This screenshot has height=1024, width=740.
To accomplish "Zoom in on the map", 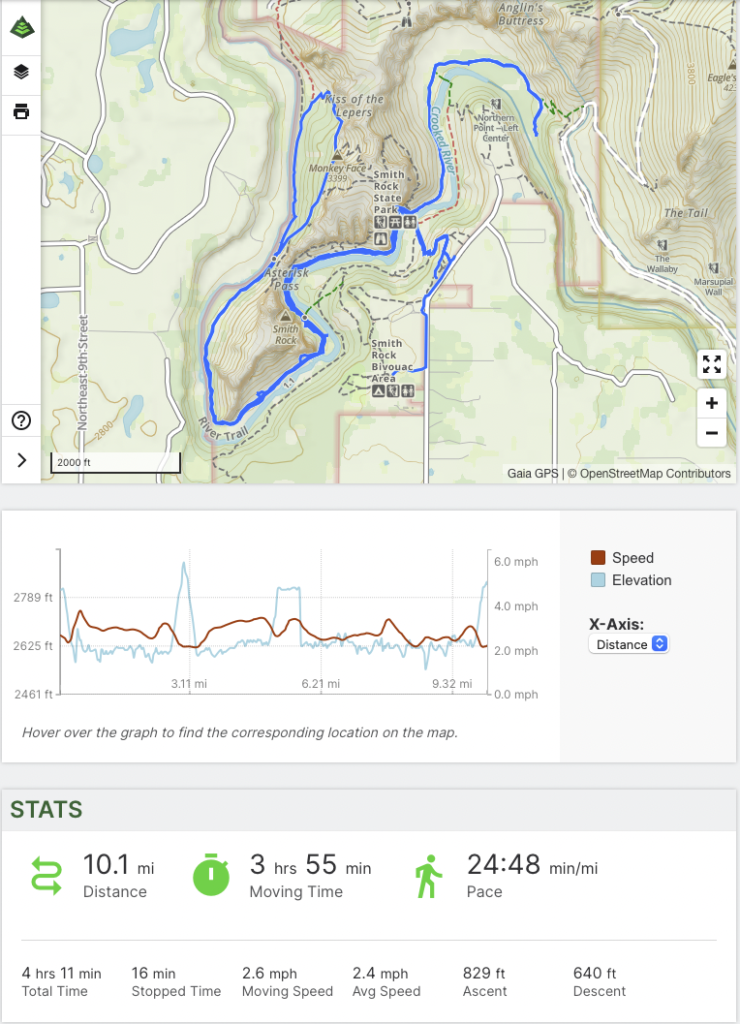I will click(x=711, y=403).
